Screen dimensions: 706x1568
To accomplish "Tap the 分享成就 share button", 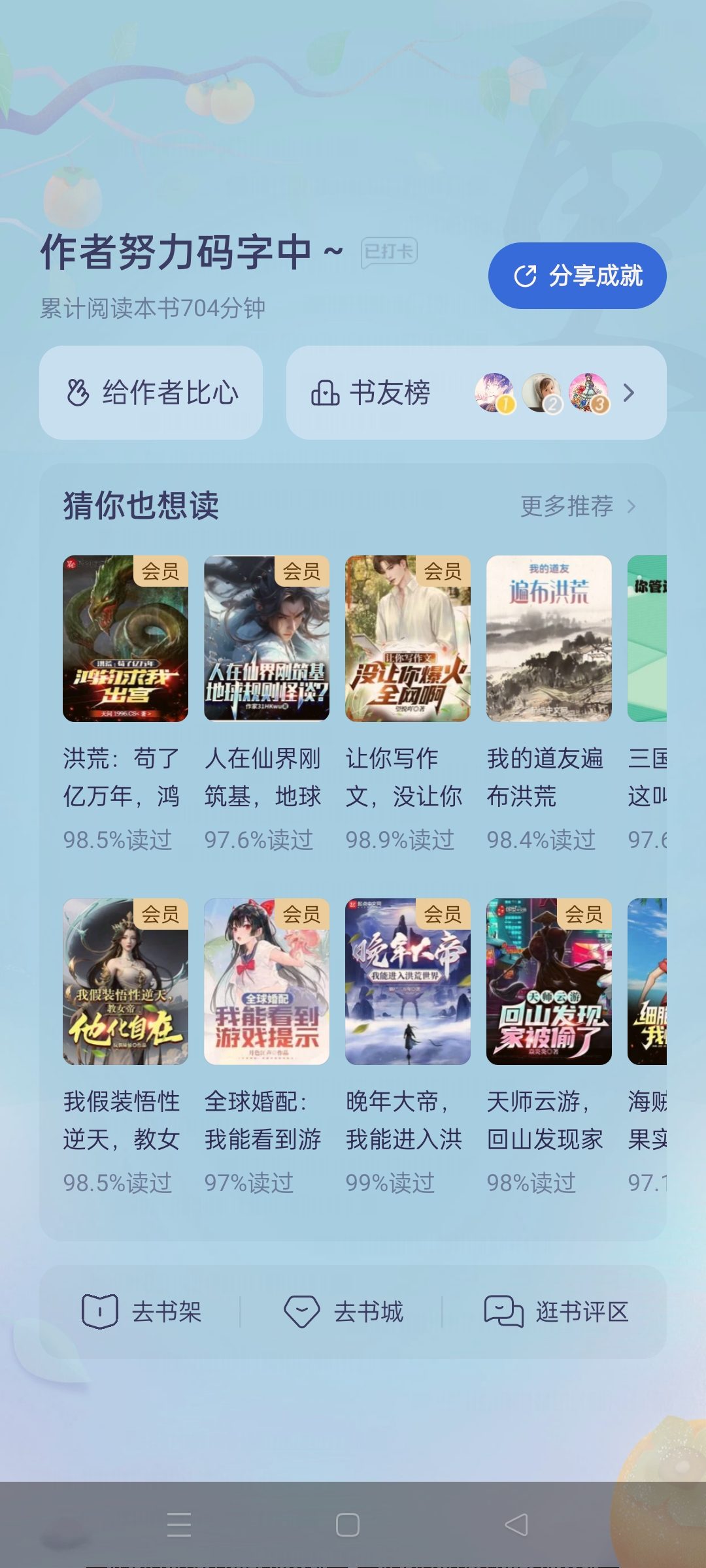I will pos(577,276).
